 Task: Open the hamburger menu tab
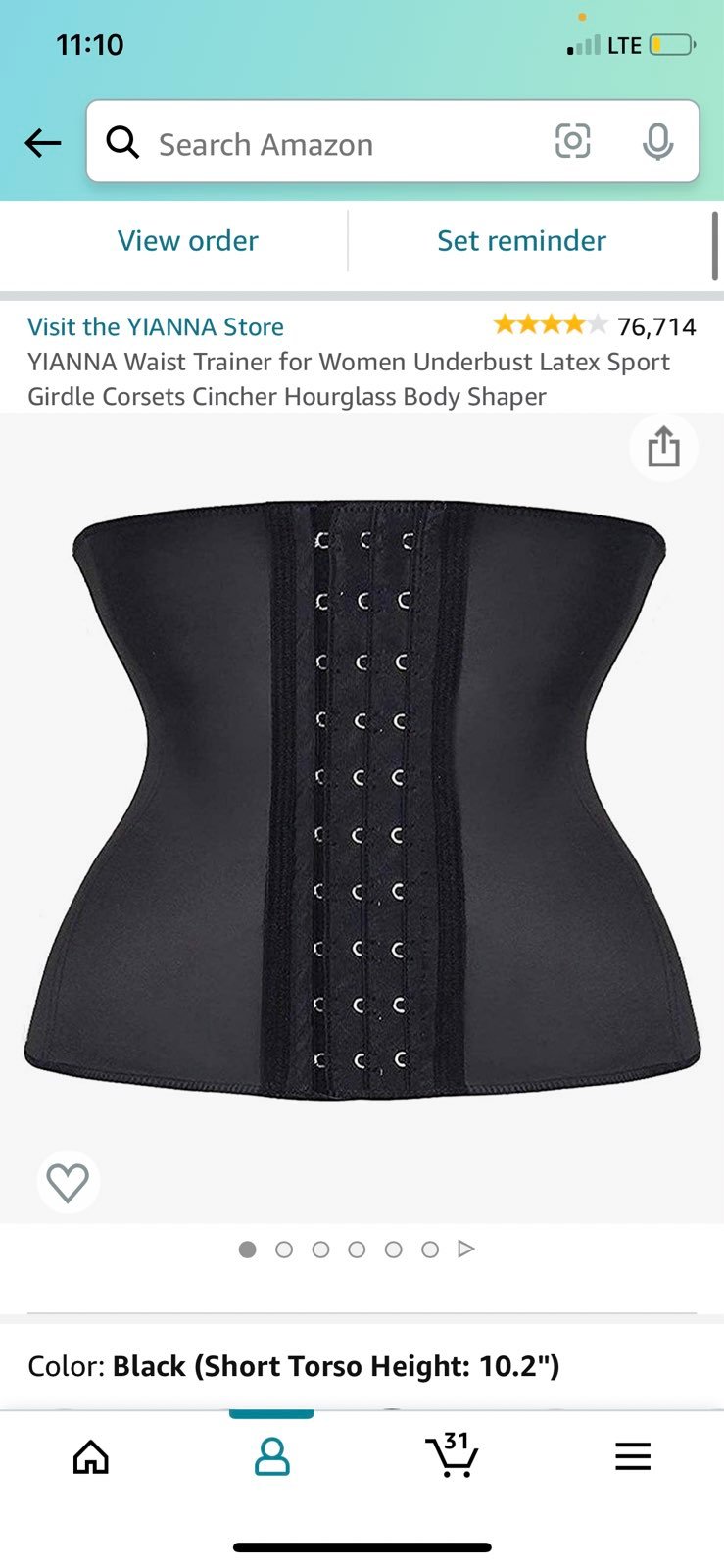click(x=632, y=1456)
